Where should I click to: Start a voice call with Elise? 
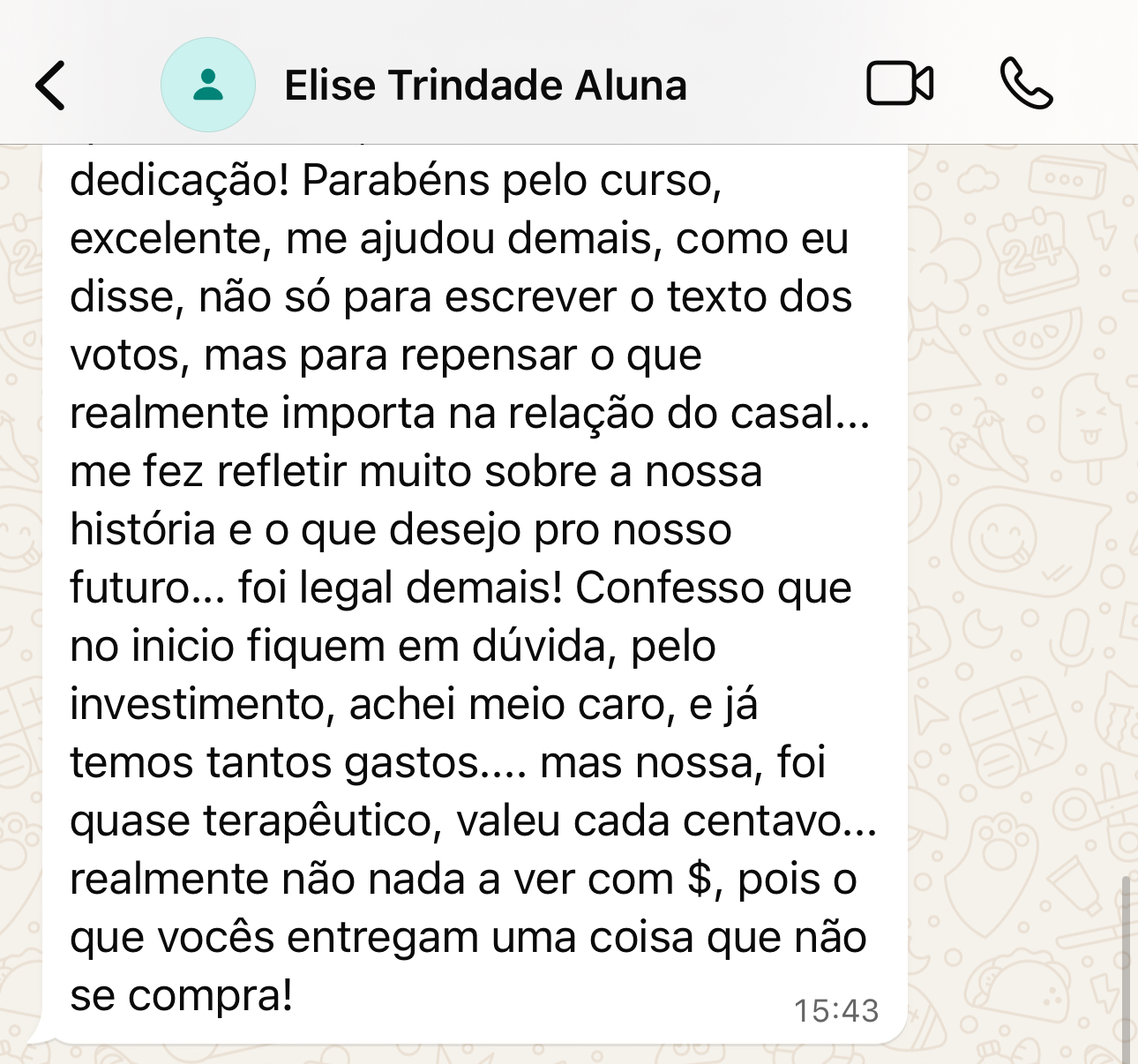tap(1026, 84)
